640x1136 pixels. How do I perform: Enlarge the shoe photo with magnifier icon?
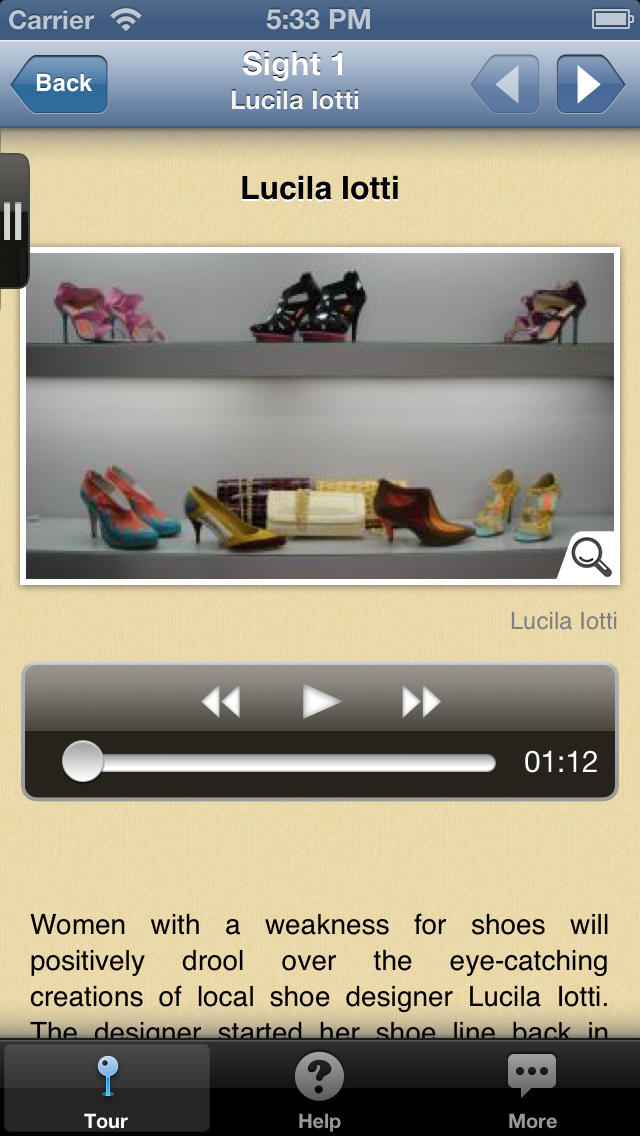click(591, 557)
